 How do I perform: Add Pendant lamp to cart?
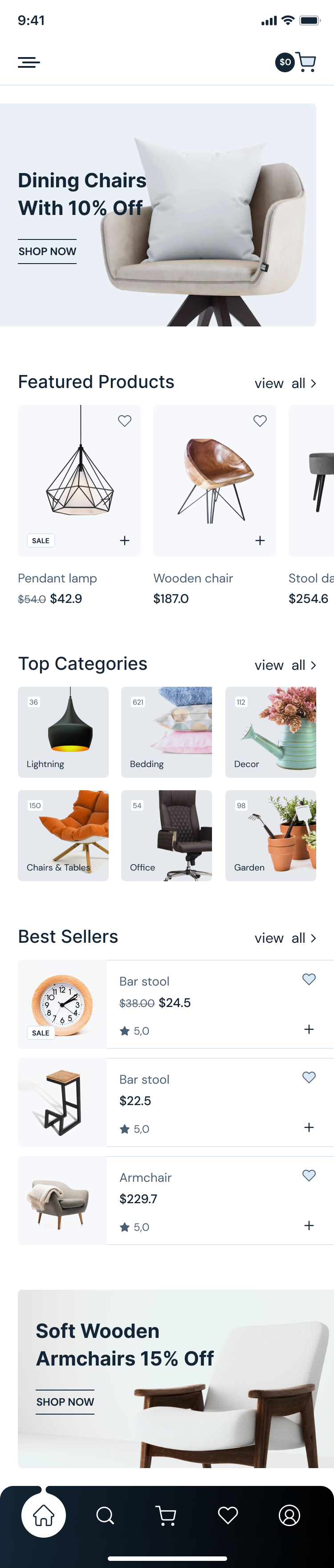[x=125, y=541]
